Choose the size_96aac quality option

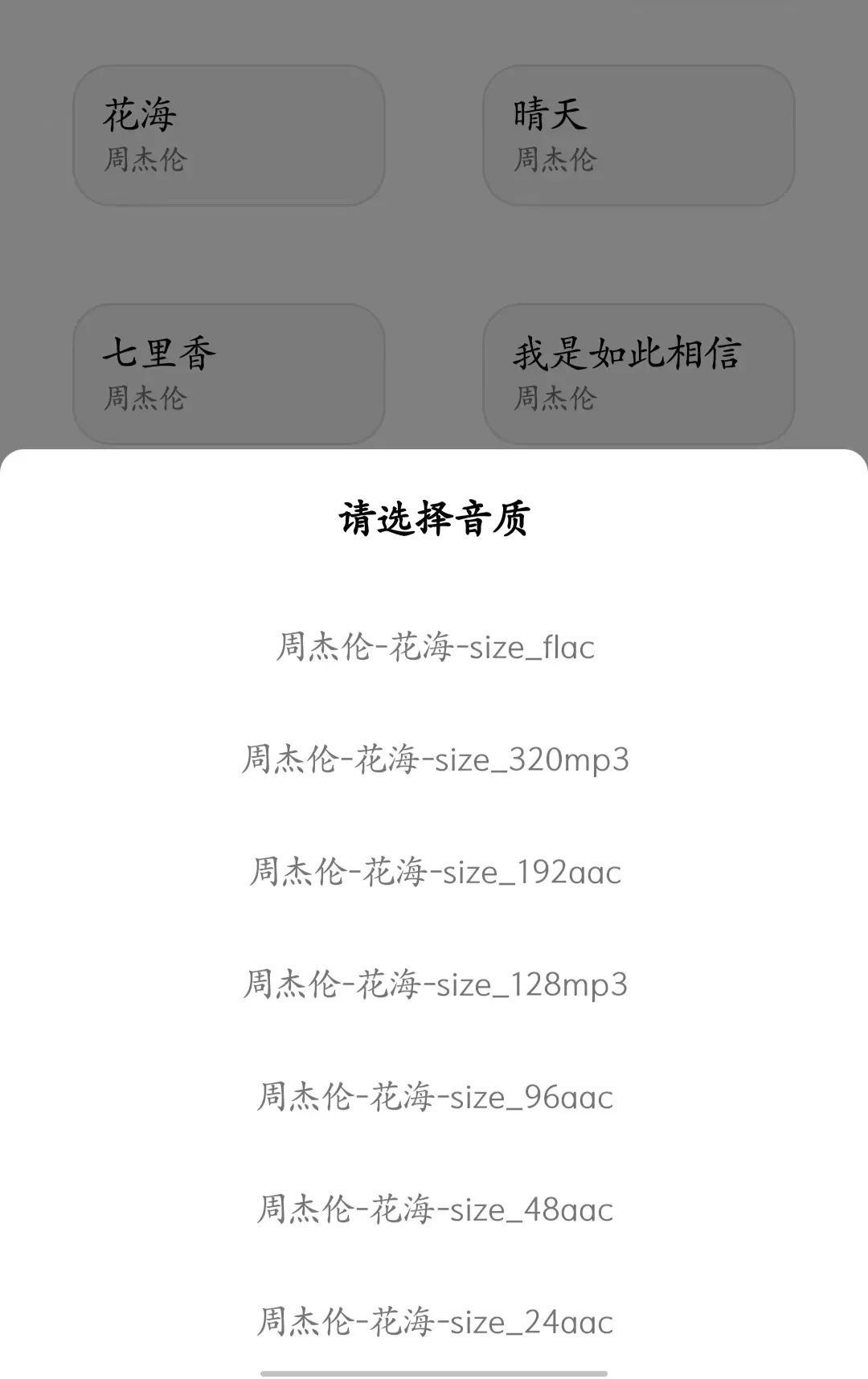[x=435, y=1097]
